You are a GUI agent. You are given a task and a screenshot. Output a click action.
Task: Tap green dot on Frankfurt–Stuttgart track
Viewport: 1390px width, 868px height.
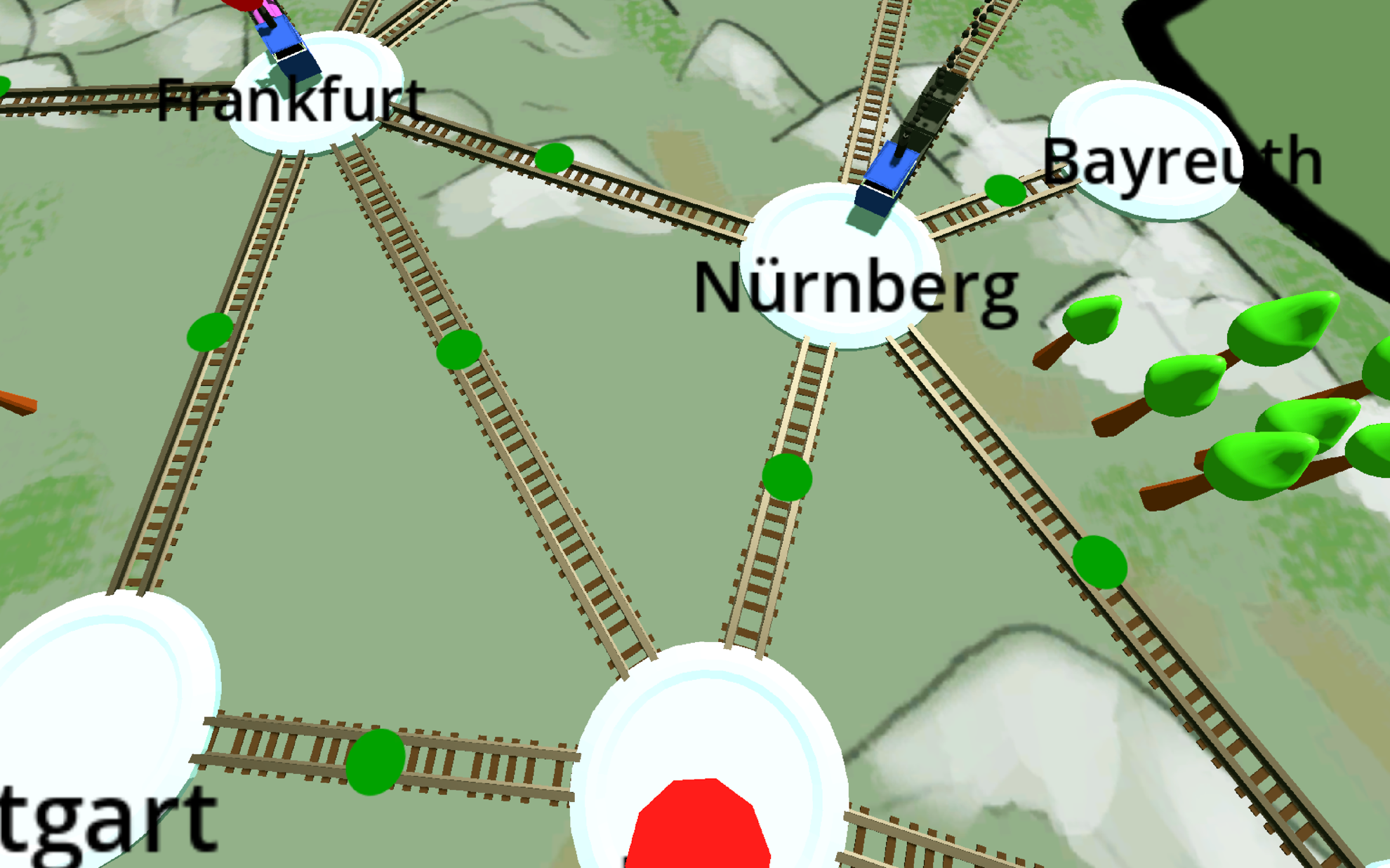(210, 333)
